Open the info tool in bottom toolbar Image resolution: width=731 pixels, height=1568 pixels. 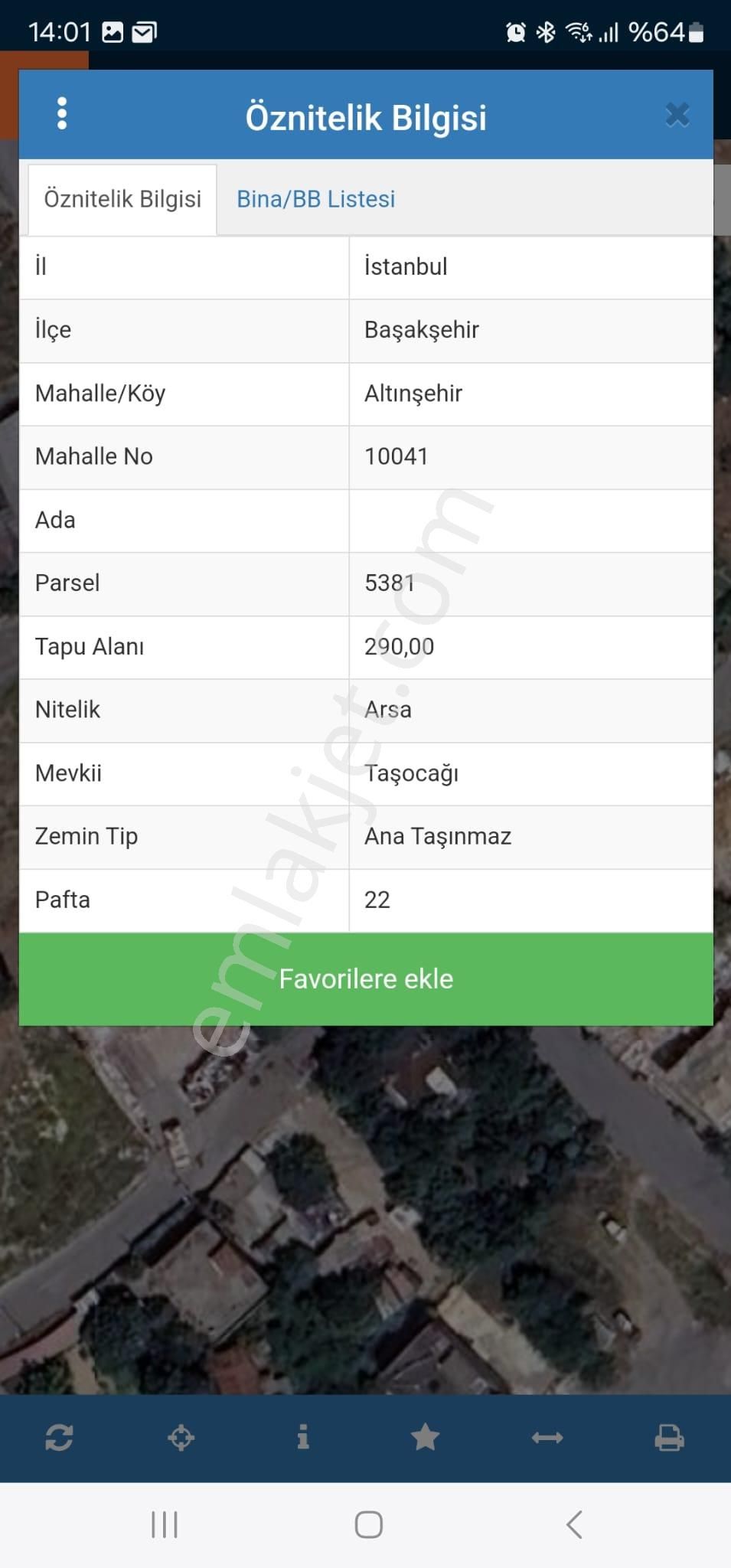click(x=303, y=1438)
